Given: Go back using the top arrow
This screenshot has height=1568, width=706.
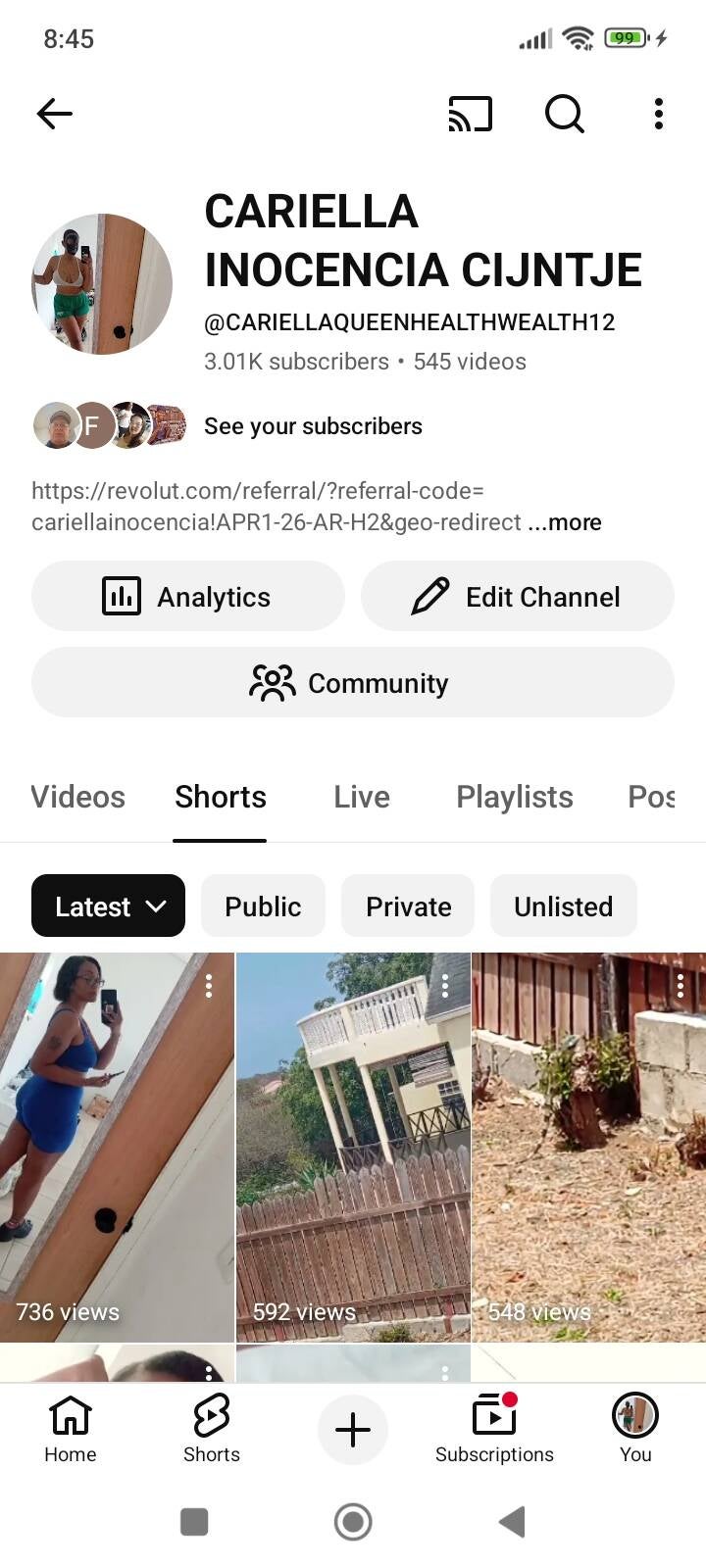Looking at the screenshot, I should pos(55,114).
